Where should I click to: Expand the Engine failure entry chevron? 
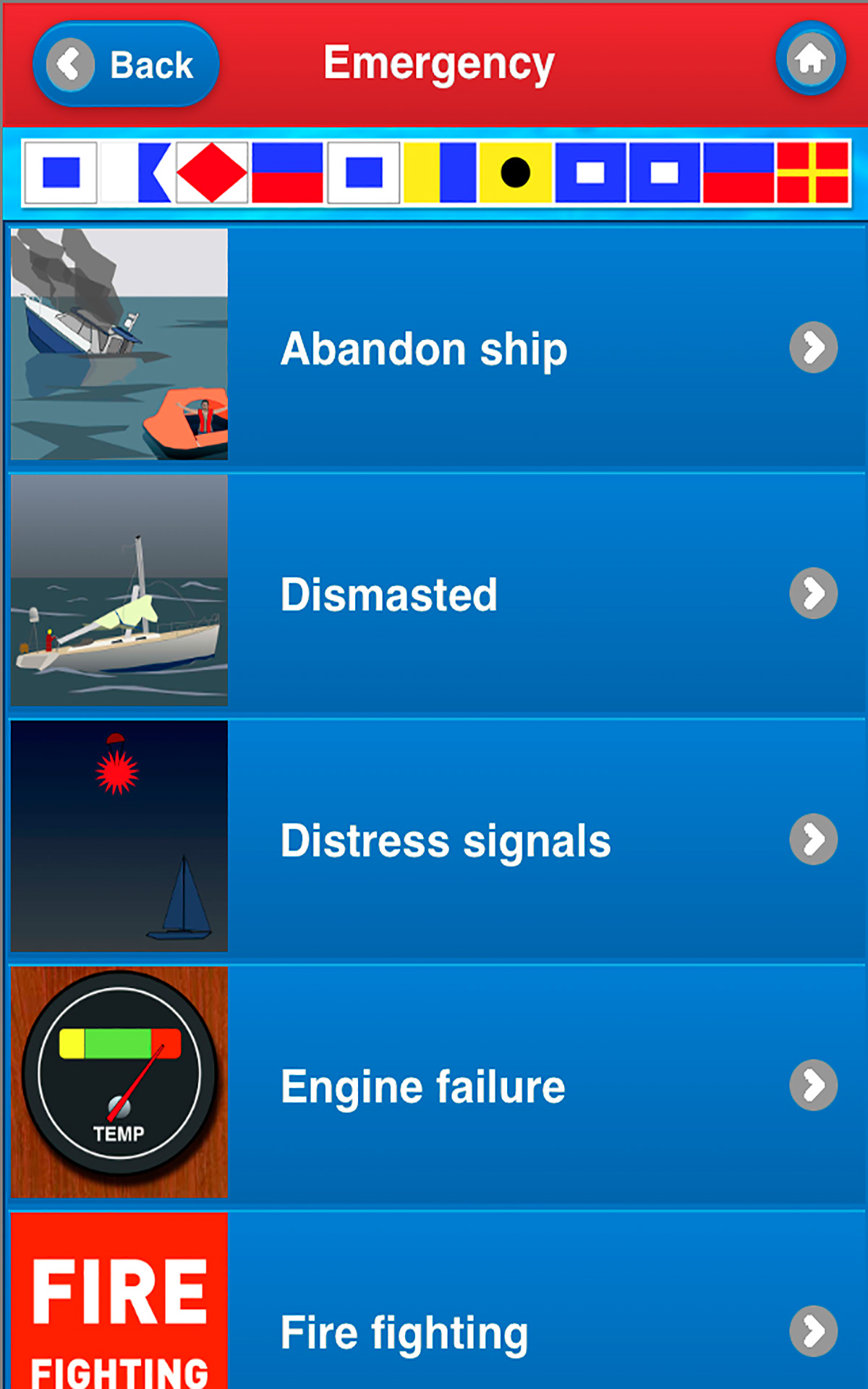[813, 1085]
